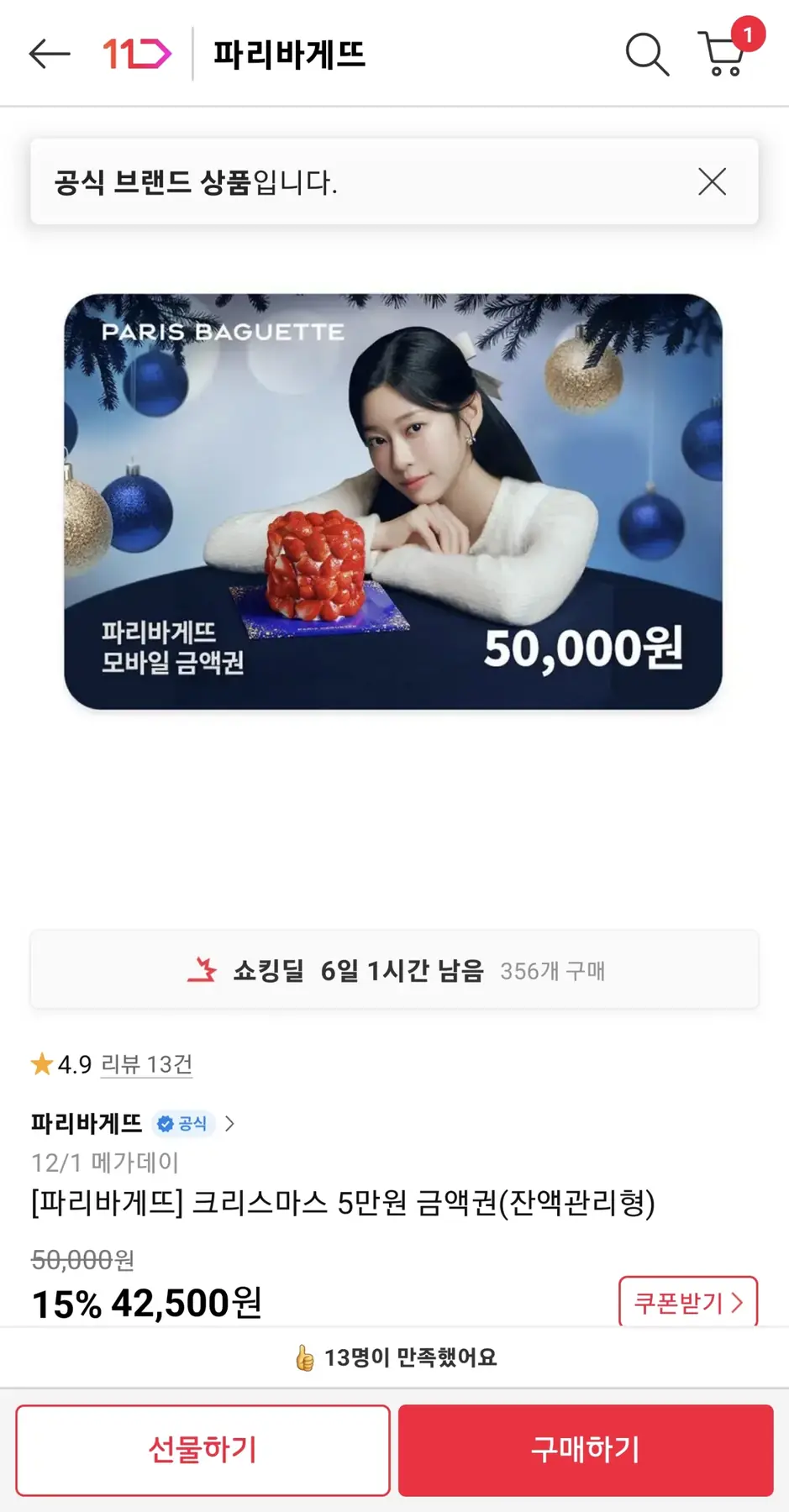The image size is (789, 1512).
Task: Visit the 파리바게뜨 official brand store
Action: coord(133,1123)
